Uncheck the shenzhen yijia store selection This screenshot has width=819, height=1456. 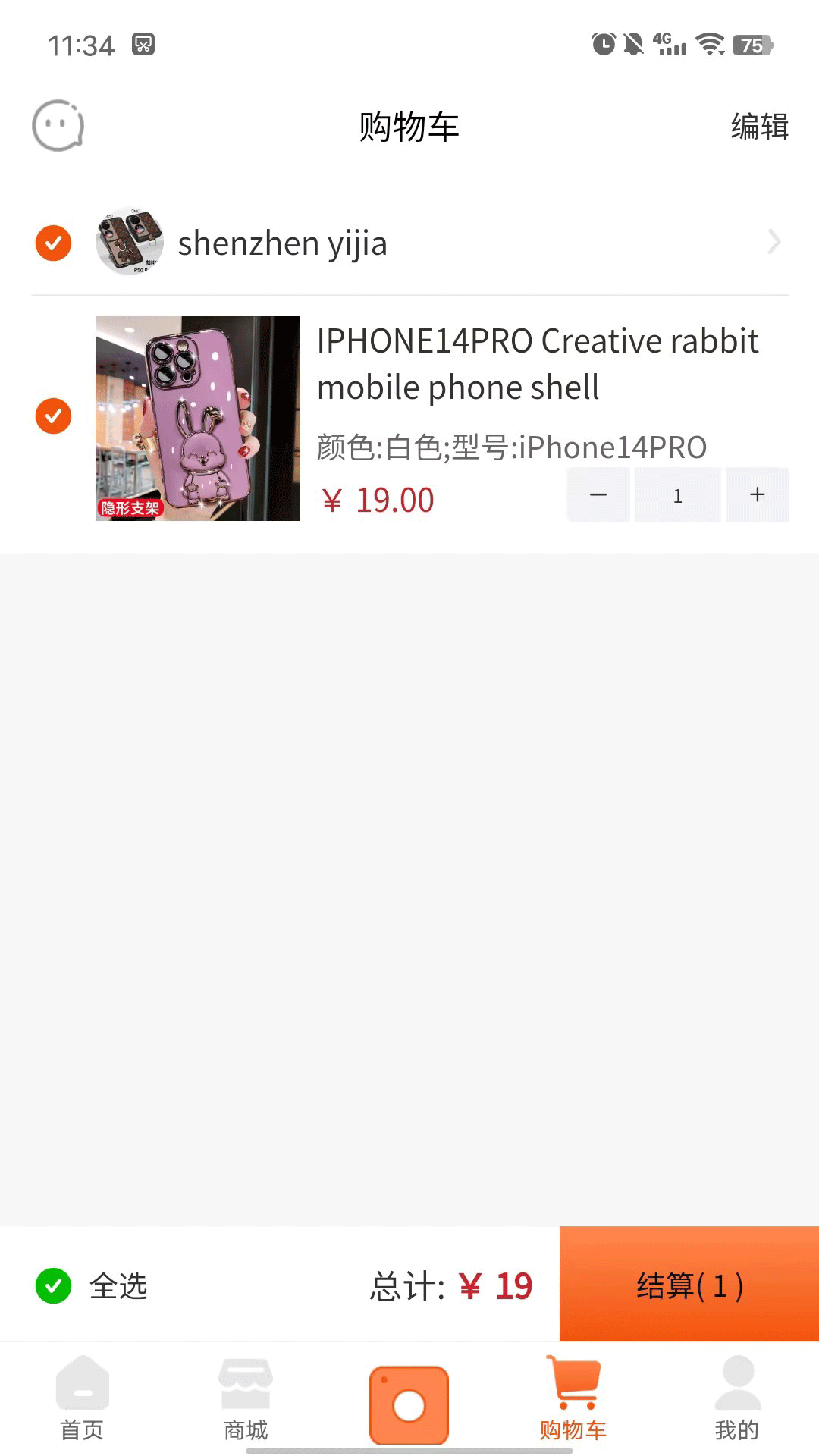click(52, 242)
